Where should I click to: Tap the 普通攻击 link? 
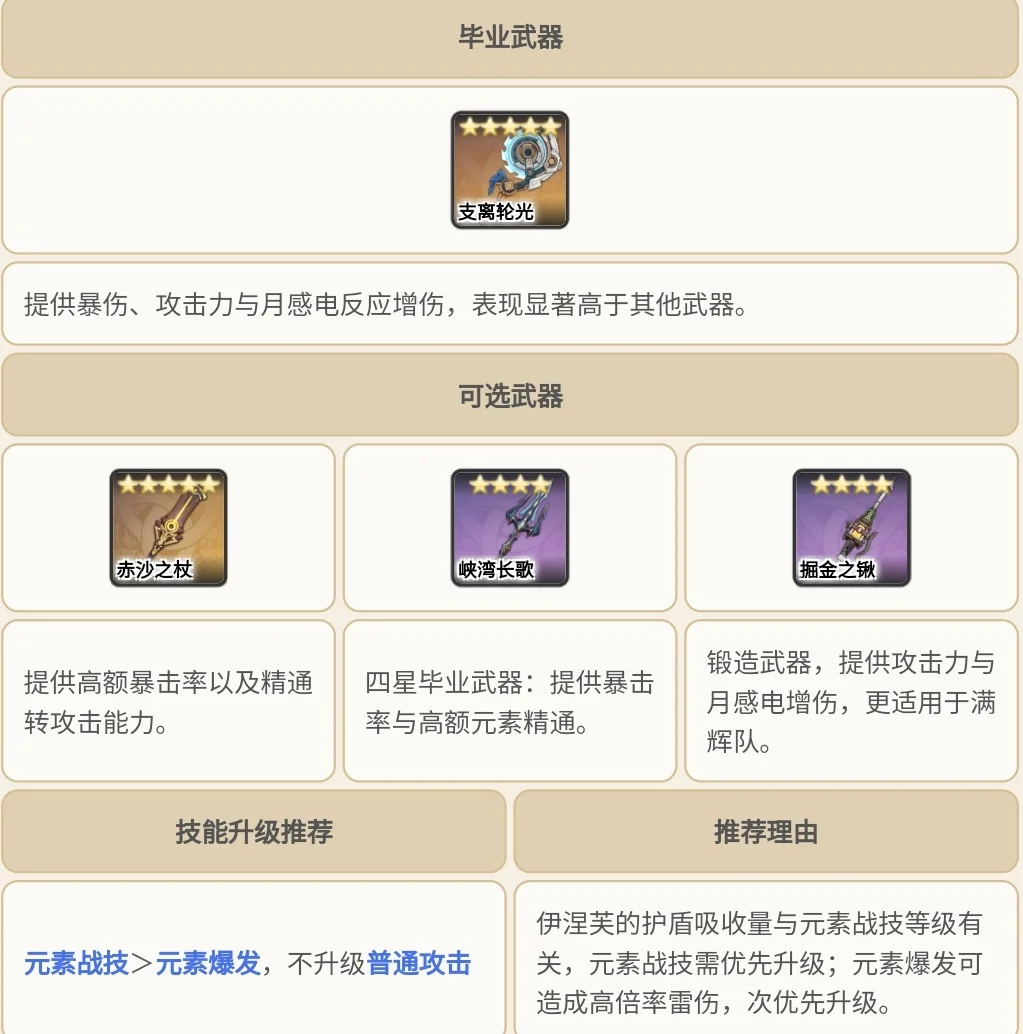[x=419, y=963]
